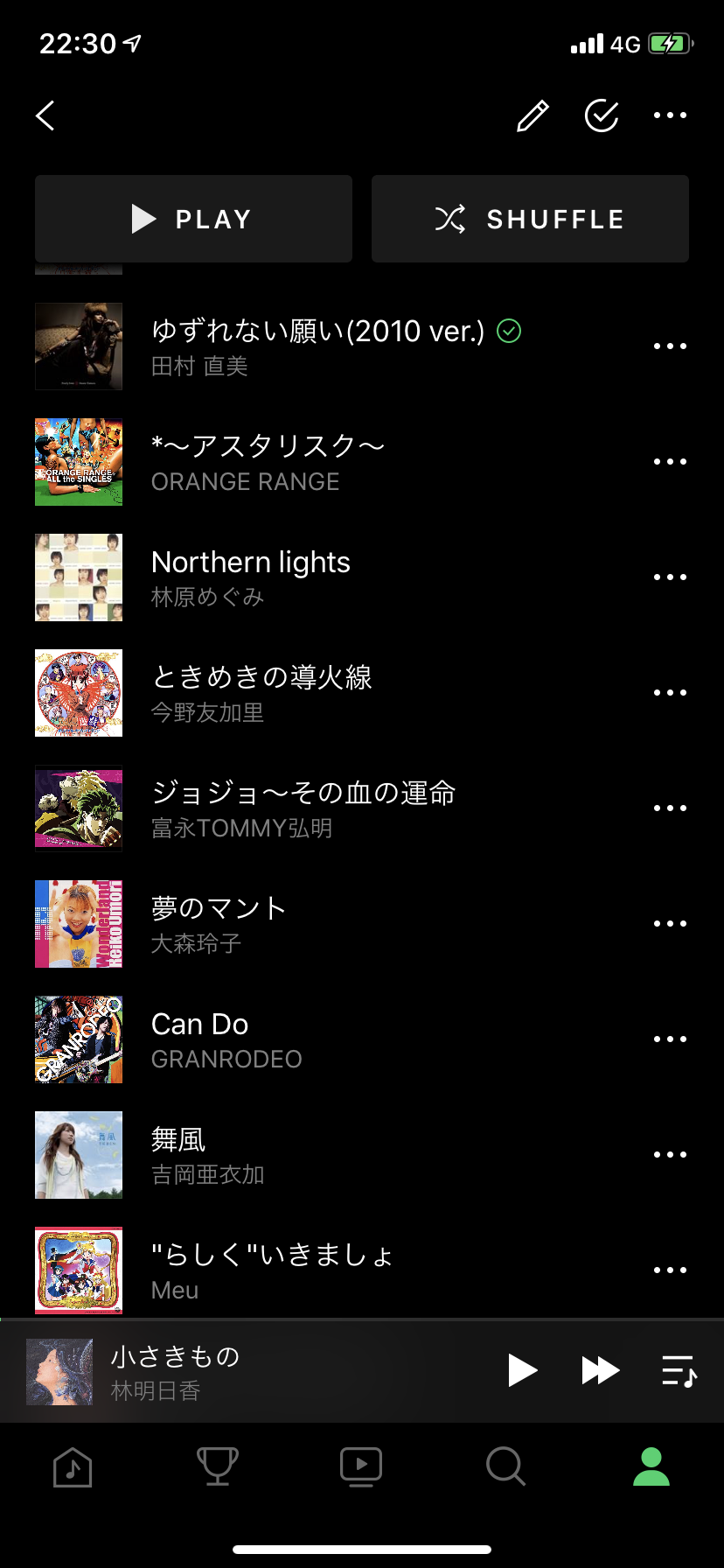The image size is (724, 1568).
Task: Open options menu for 夢のマント
Action: click(x=670, y=923)
